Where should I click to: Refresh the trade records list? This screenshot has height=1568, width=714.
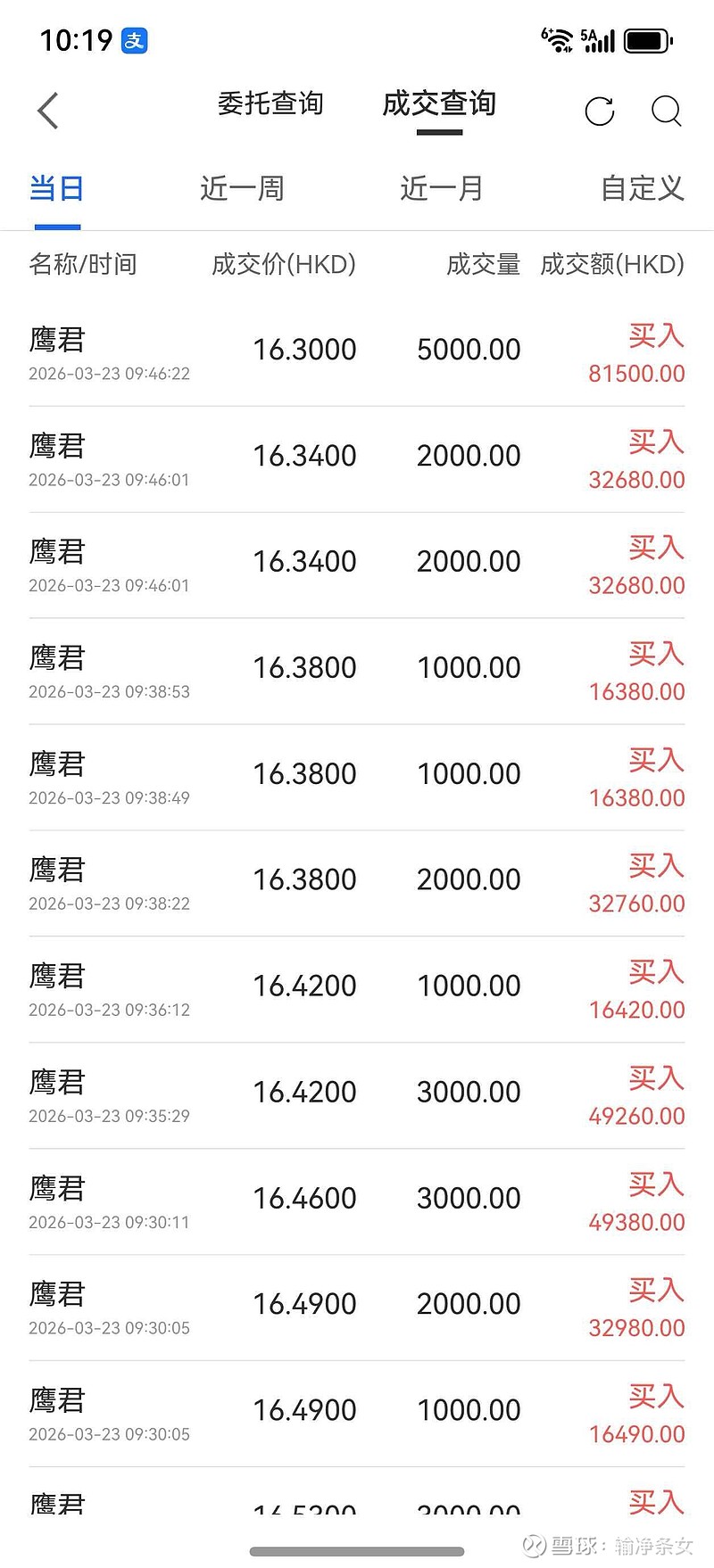[599, 111]
